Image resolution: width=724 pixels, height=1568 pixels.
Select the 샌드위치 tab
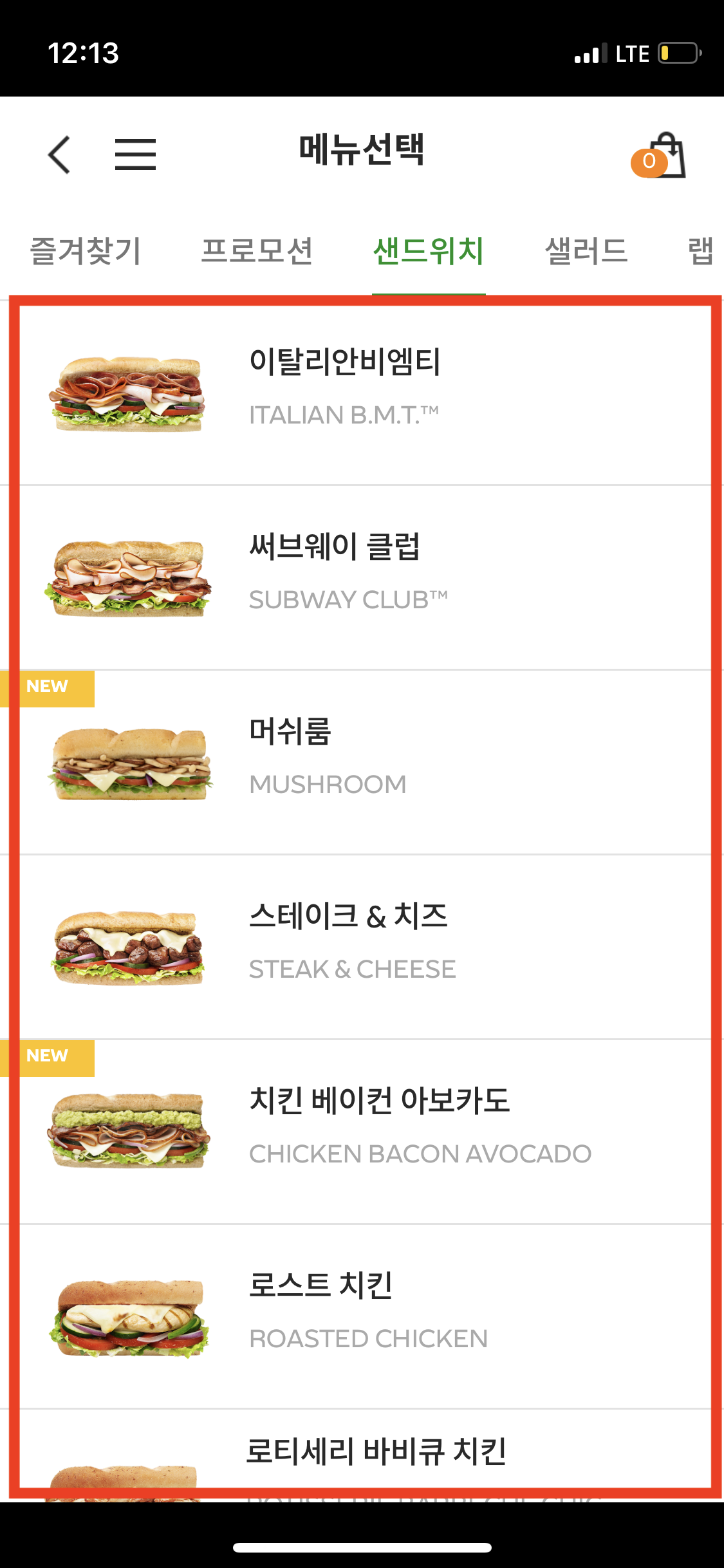click(429, 251)
